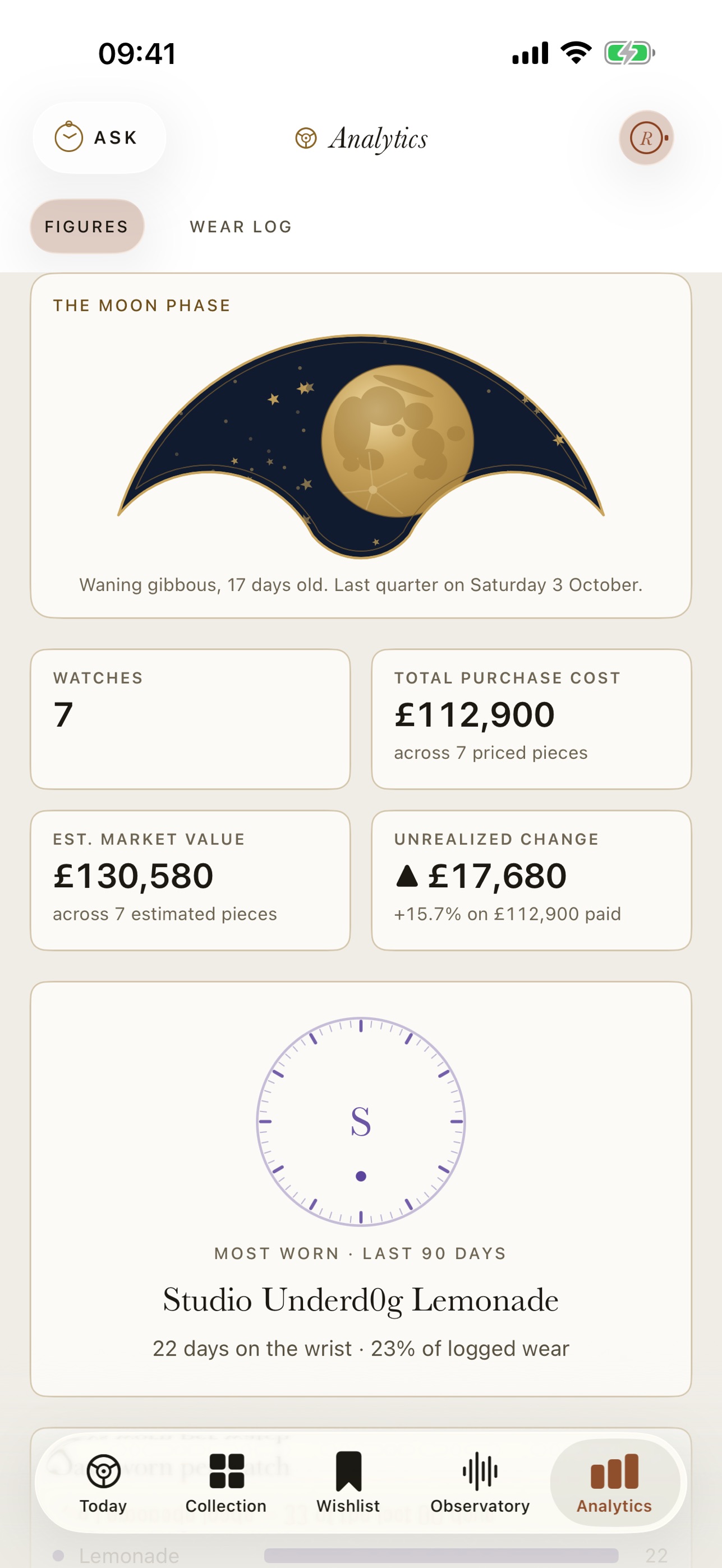The image size is (722, 1568).
Task: Open the Ask assistant button
Action: 99,137
